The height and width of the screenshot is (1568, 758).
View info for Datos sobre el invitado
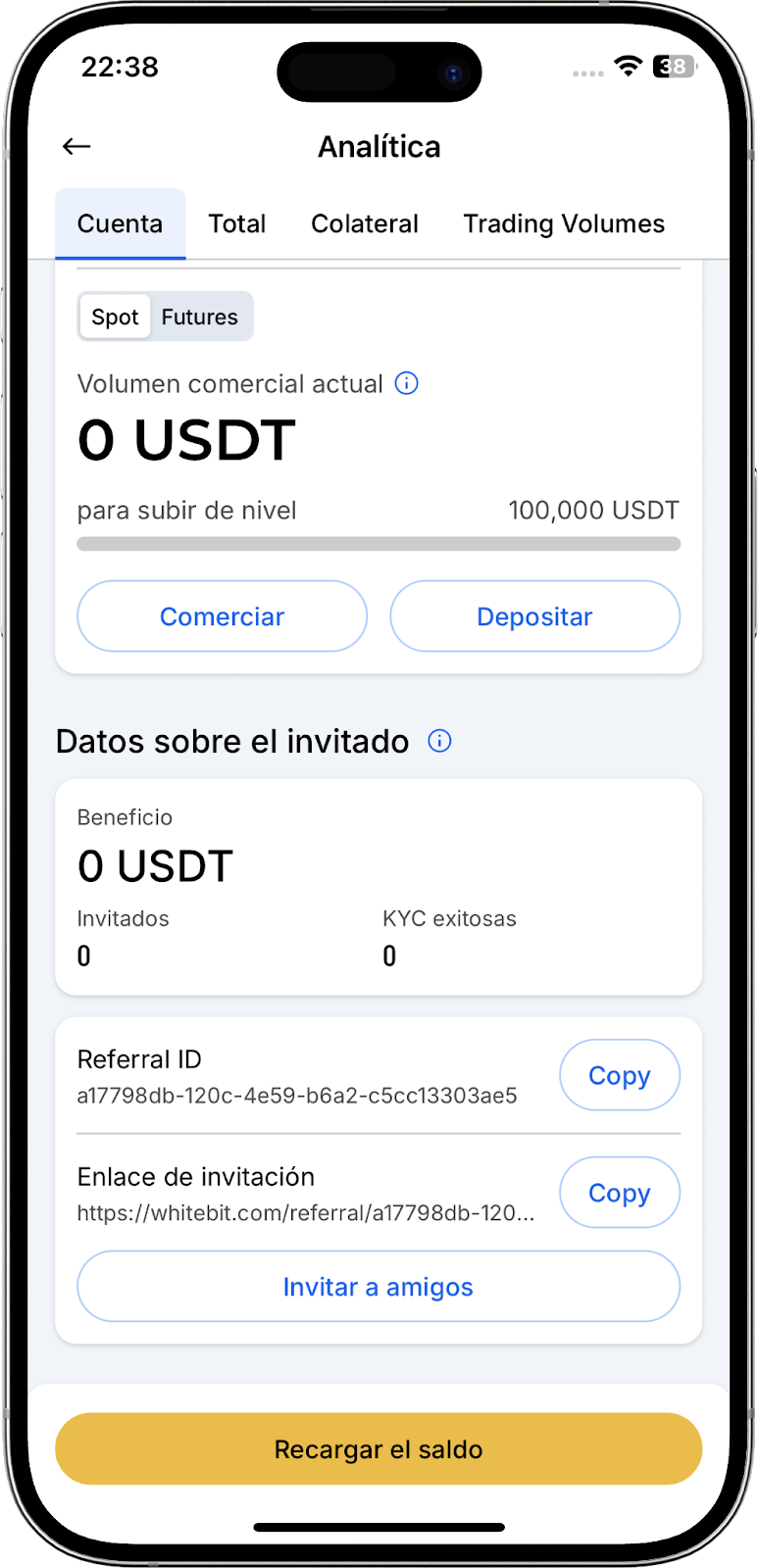[440, 741]
